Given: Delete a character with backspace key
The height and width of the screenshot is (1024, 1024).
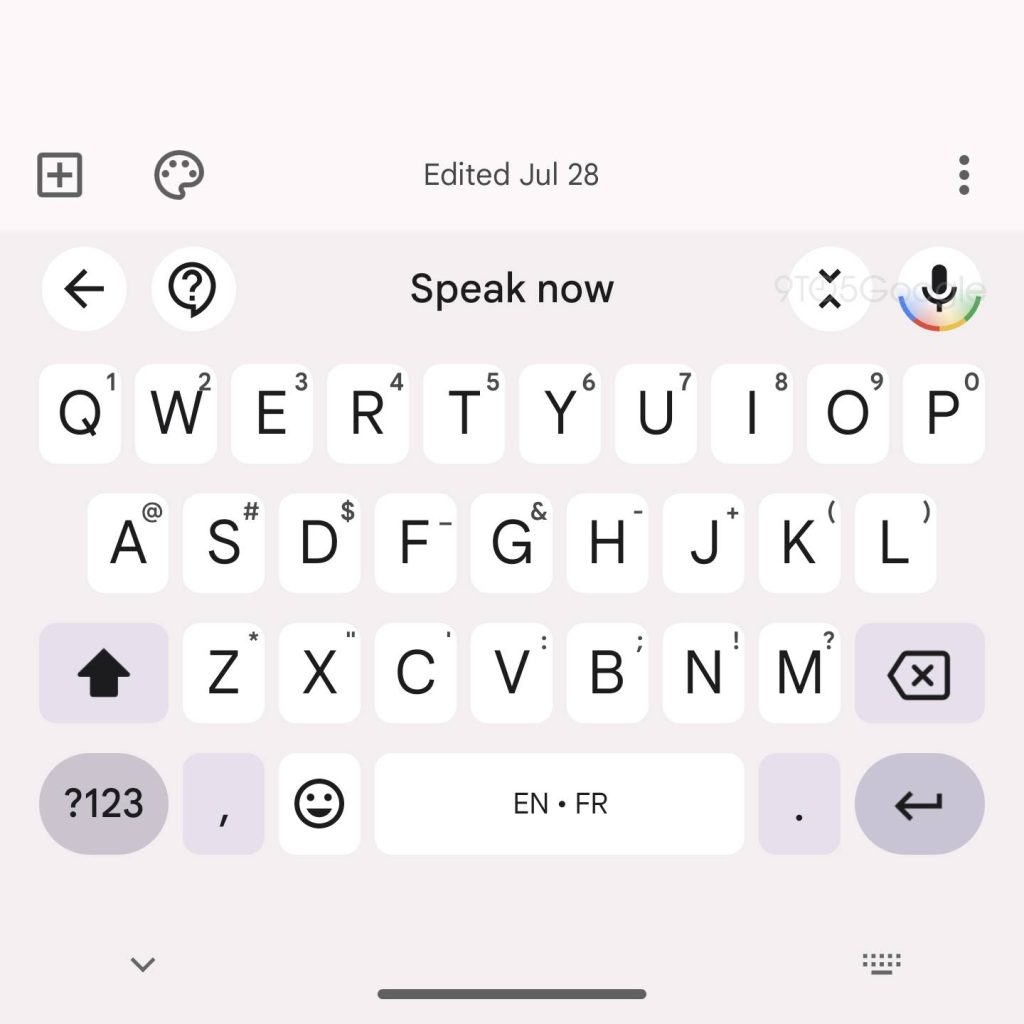Looking at the screenshot, I should click(x=919, y=673).
